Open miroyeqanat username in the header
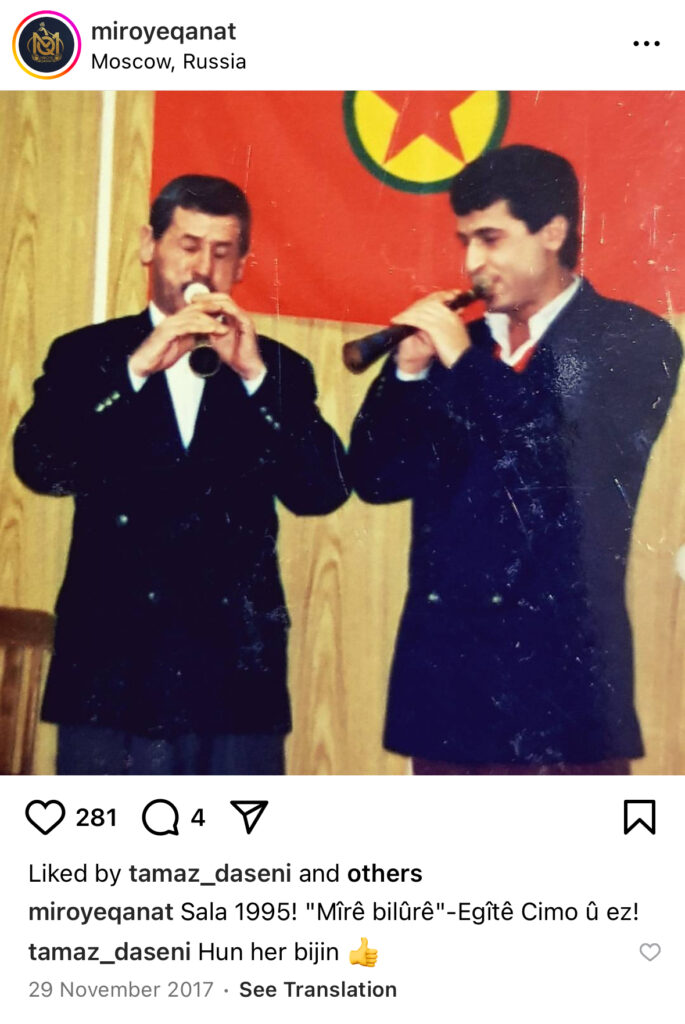 [163, 31]
